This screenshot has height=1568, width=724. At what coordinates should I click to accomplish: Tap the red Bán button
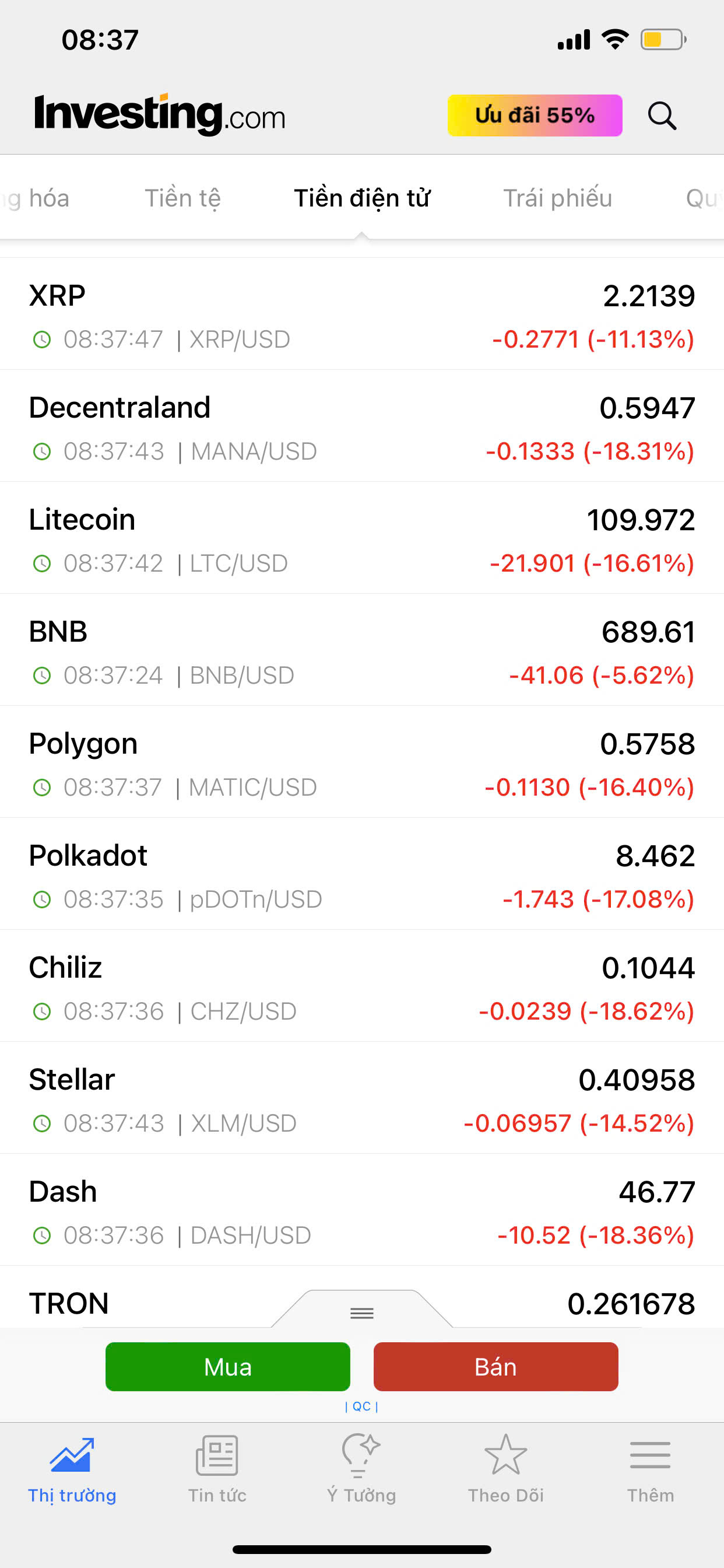[x=495, y=1367]
